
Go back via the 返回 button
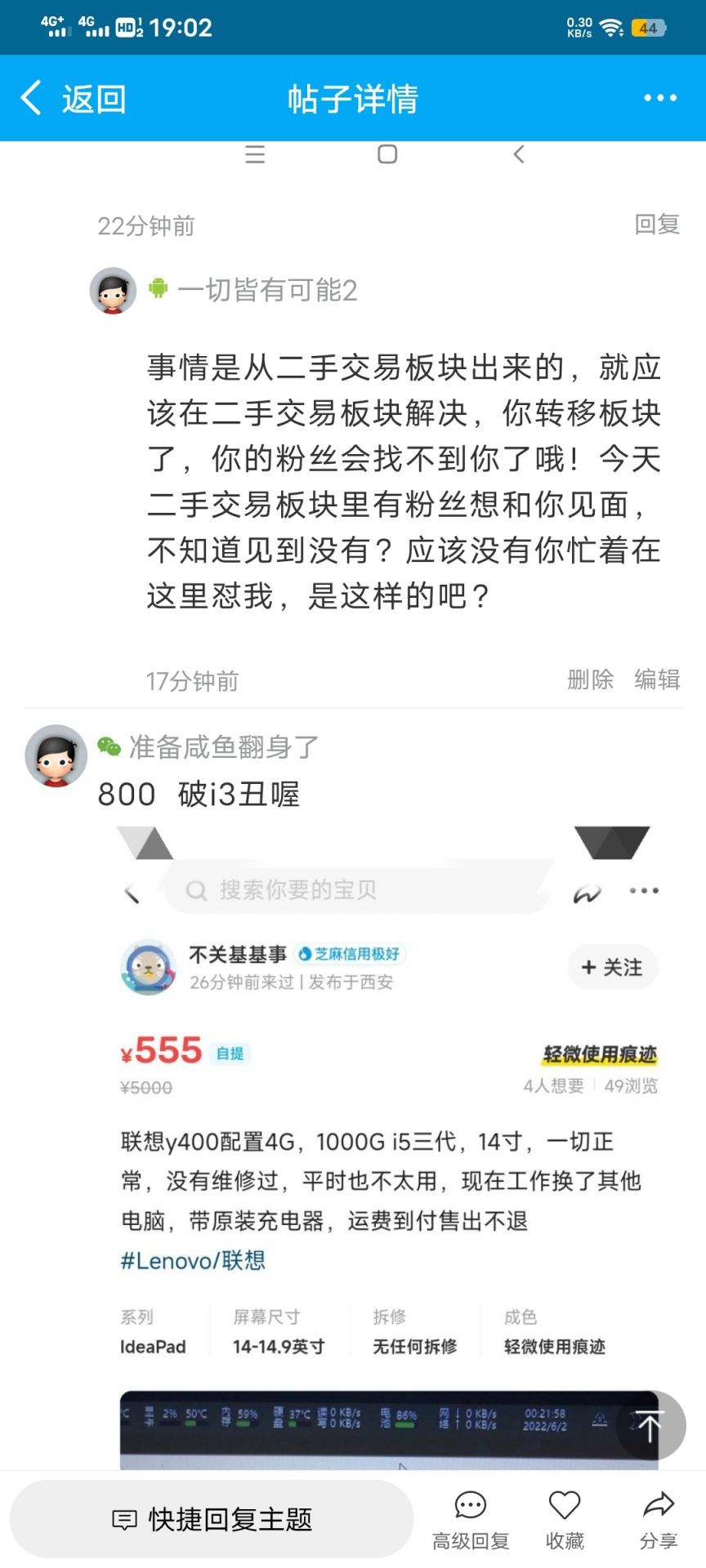click(73, 98)
